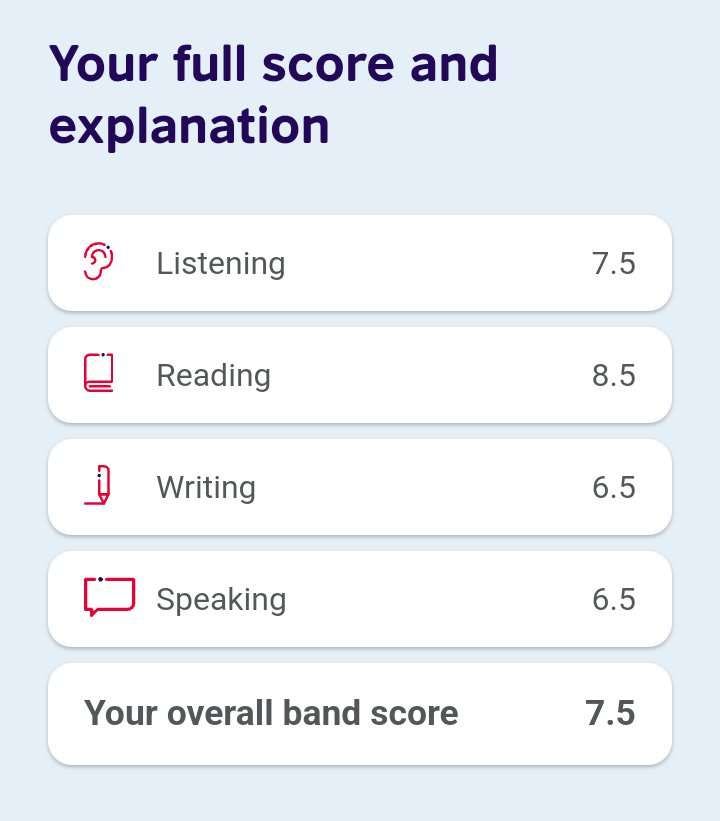Viewport: 720px width, 821px height.
Task: Click the Writing score row
Action: click(x=360, y=486)
